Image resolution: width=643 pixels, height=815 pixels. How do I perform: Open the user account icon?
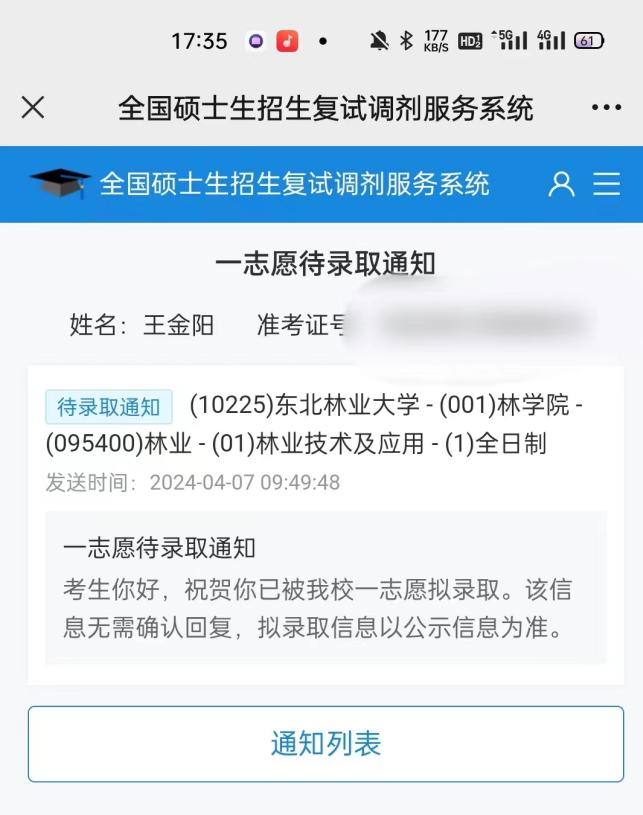coord(562,184)
